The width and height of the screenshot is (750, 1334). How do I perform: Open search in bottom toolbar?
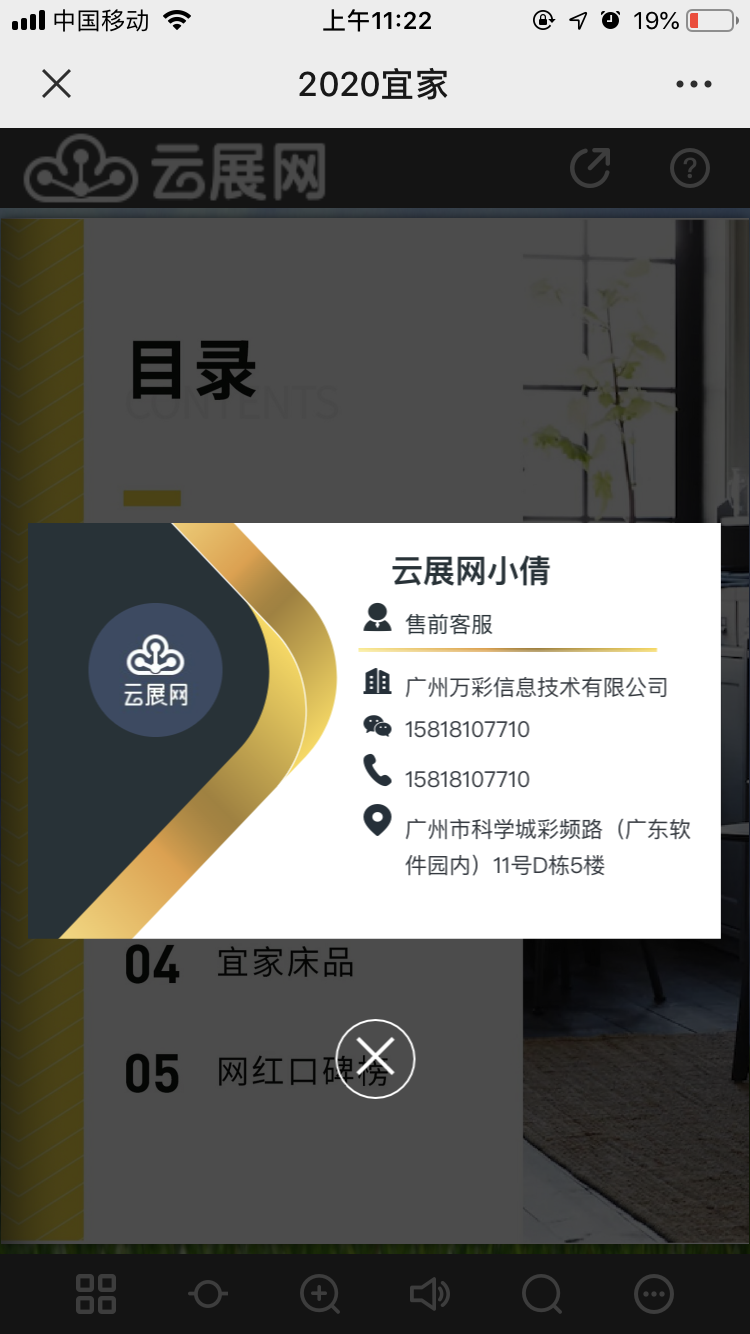pyautogui.click(x=542, y=1294)
